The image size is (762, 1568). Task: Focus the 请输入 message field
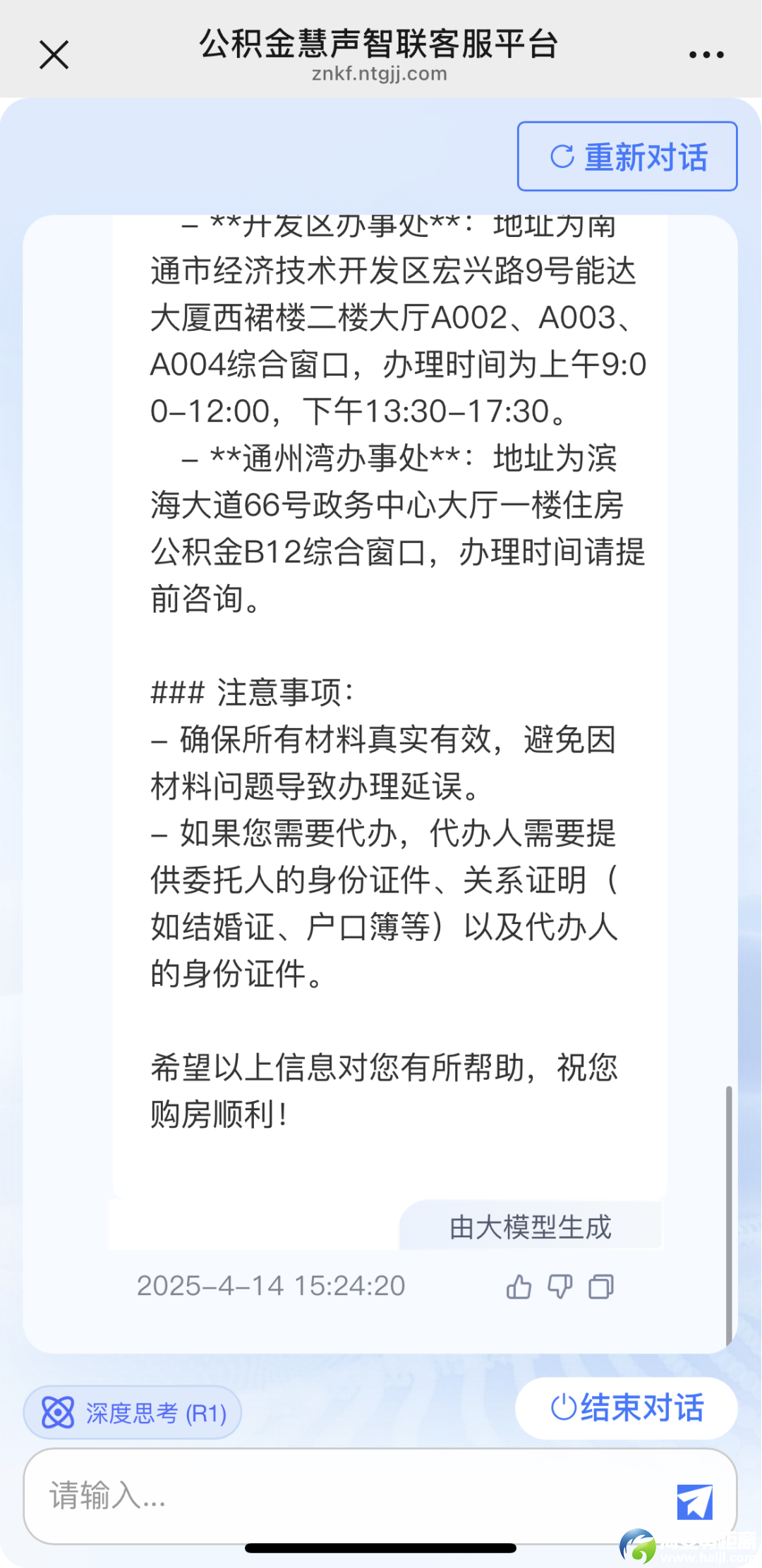coord(339,1495)
